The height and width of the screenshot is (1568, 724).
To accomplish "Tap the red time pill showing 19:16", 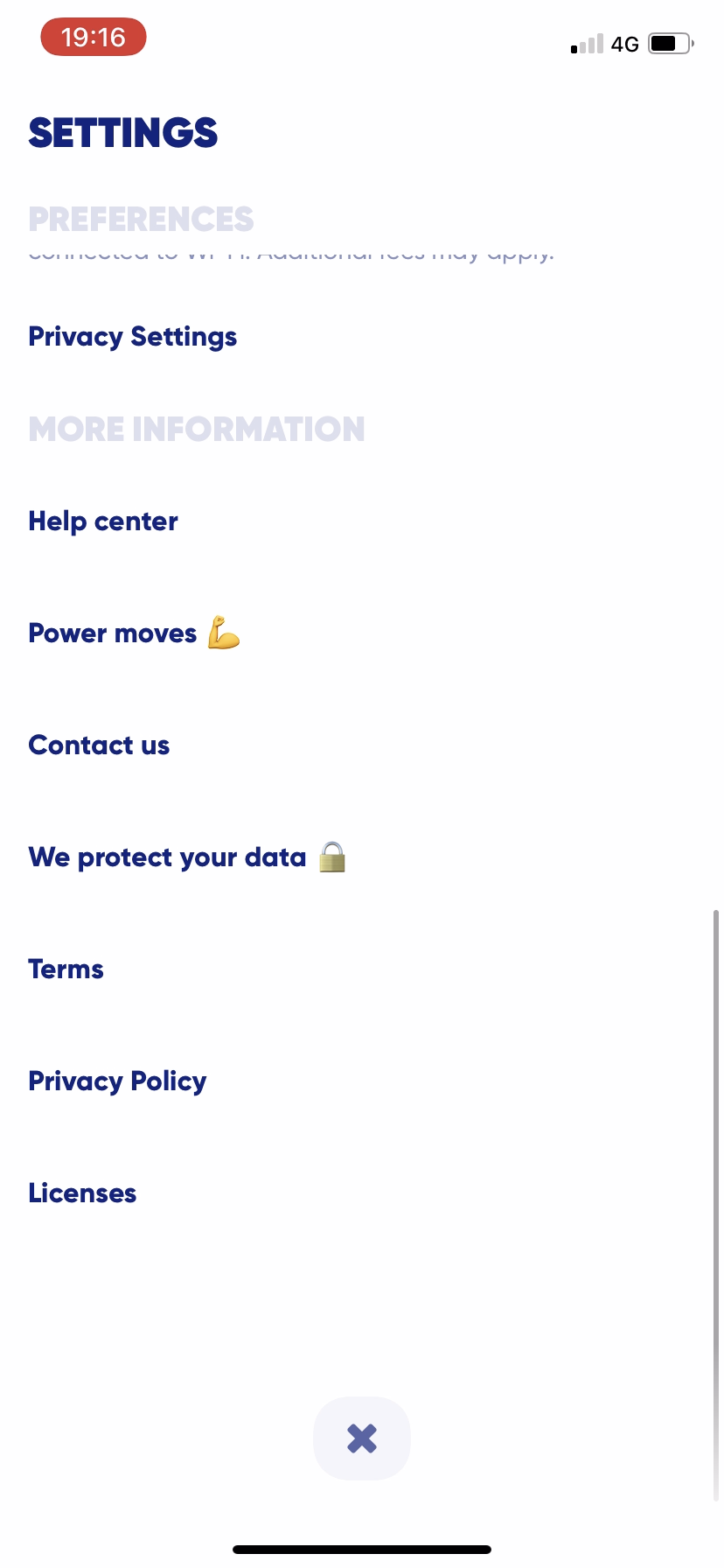I will 93,36.
